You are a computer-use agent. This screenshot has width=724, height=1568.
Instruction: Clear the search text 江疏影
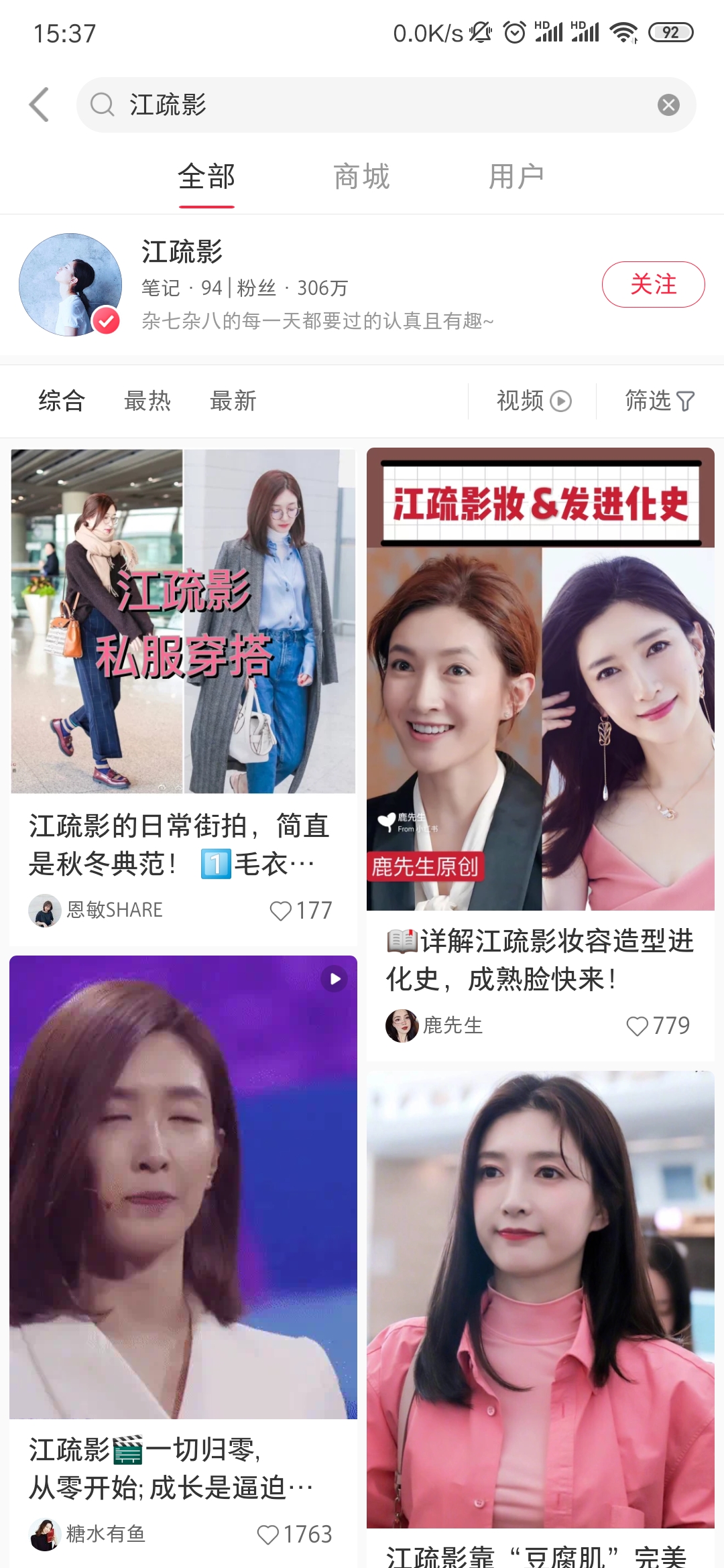coord(668,105)
